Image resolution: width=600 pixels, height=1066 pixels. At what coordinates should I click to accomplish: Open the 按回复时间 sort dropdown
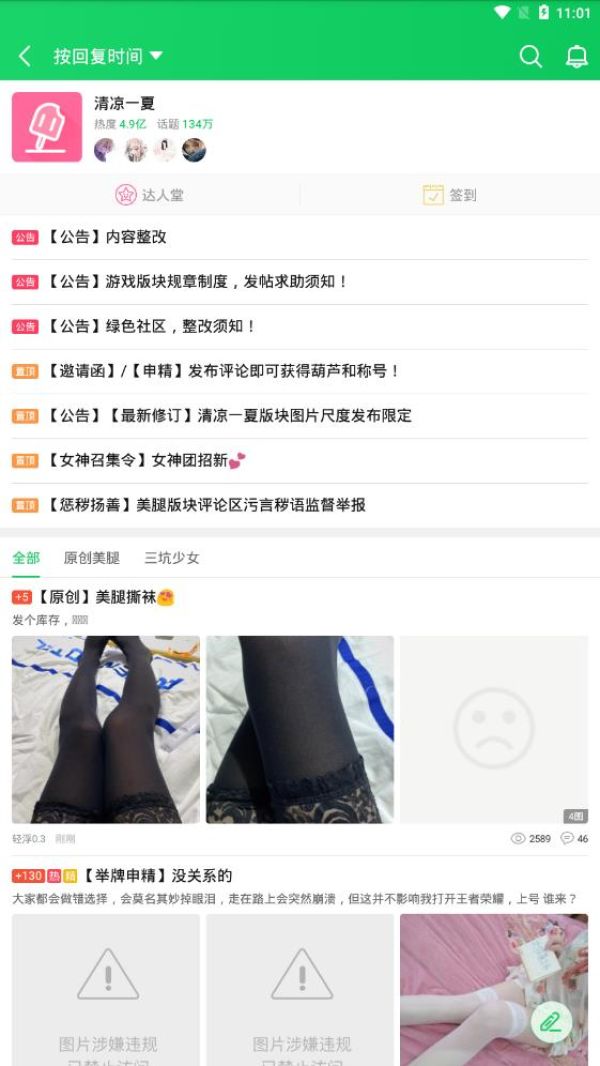[108, 57]
